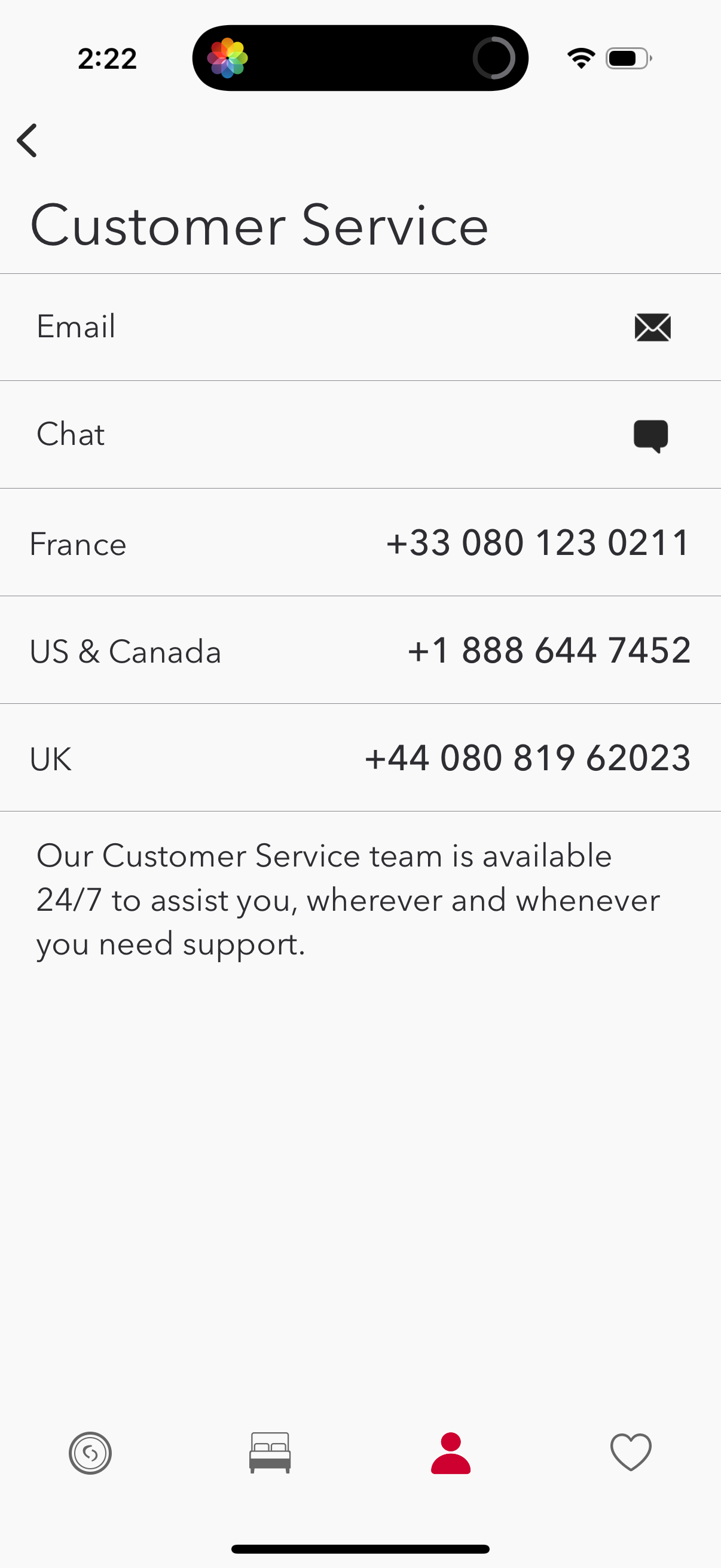Expand the Email contact row
Screen dimensions: 721x1568
(360, 327)
